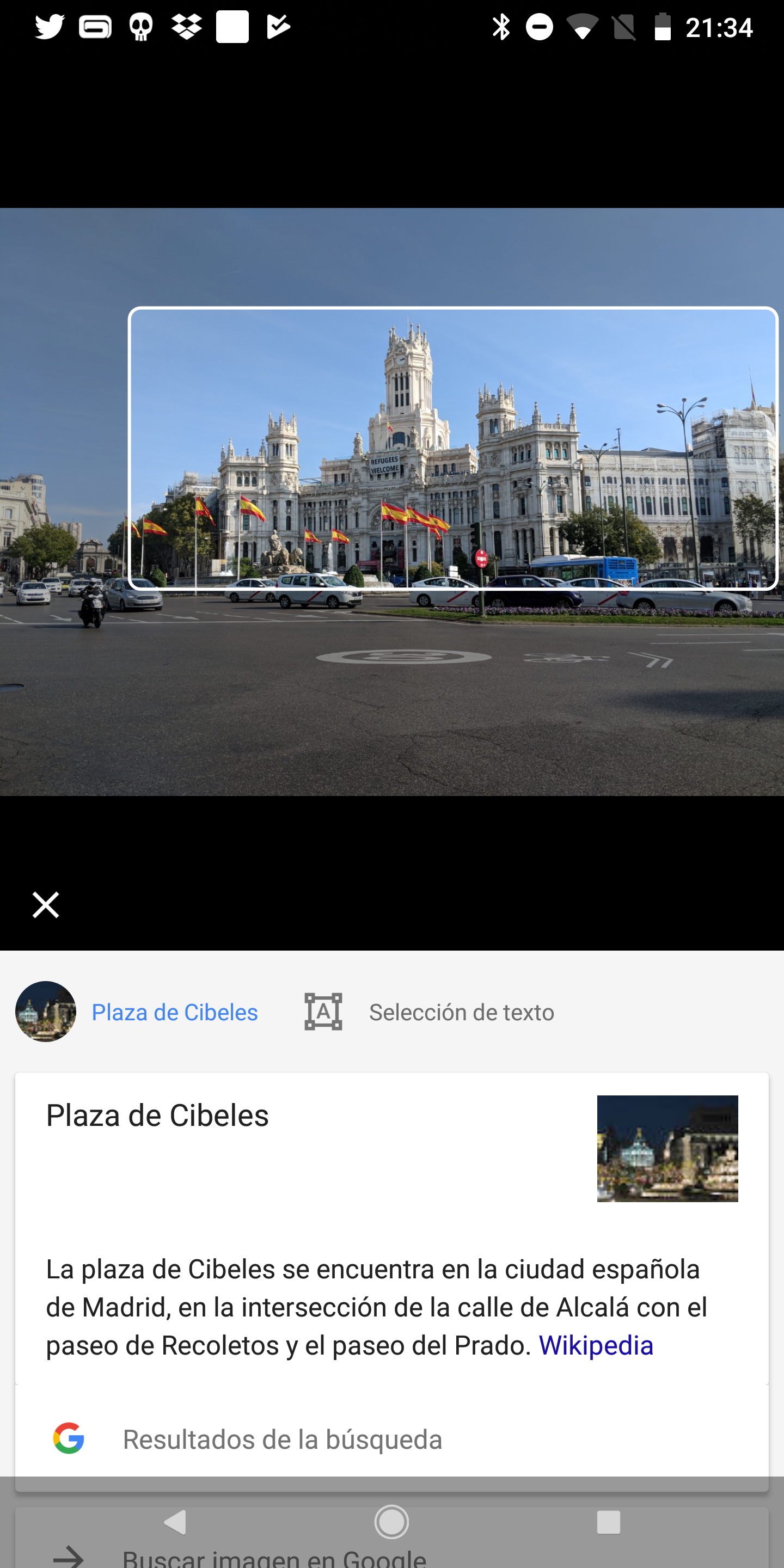Viewport: 784px width, 1568px height.
Task: Open the Wikipedia link
Action: (596, 1345)
